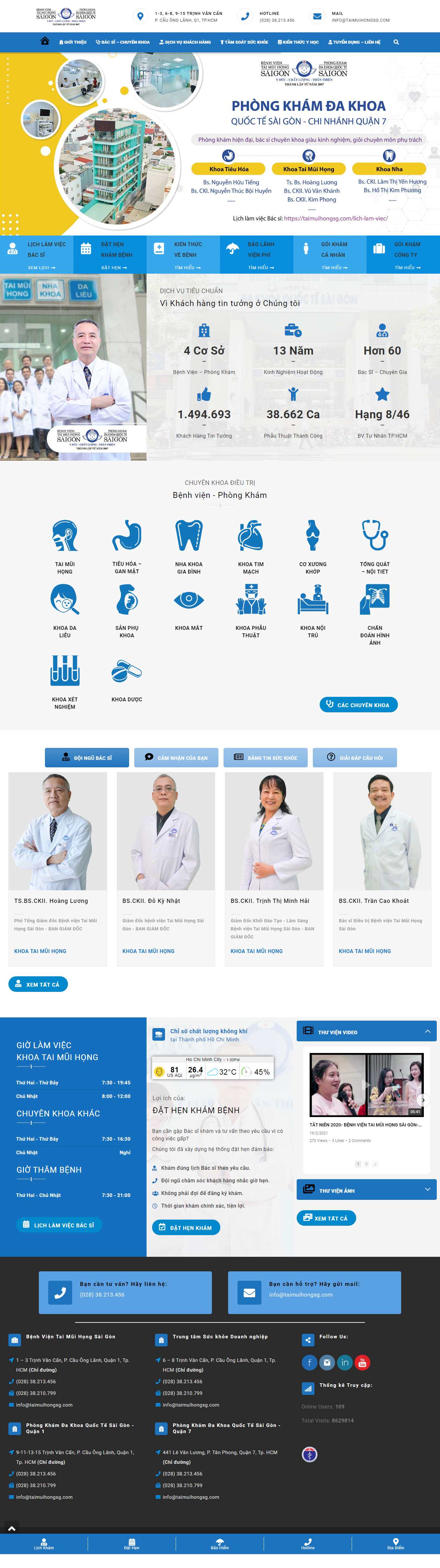Image resolution: width=440 pixels, height=1568 pixels.
Task: Open Lịch Làm Việc Bác Sĩ tile
Action: click(x=37, y=255)
